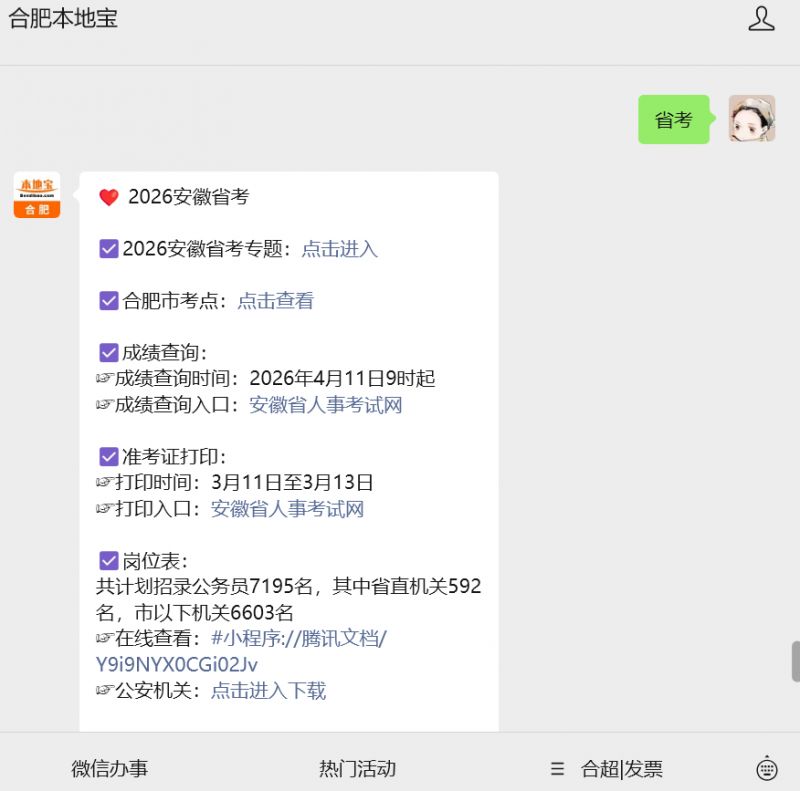The image size is (800, 791).
Task: Open 点击进入下载 link for 公安机关
Action: point(268,690)
